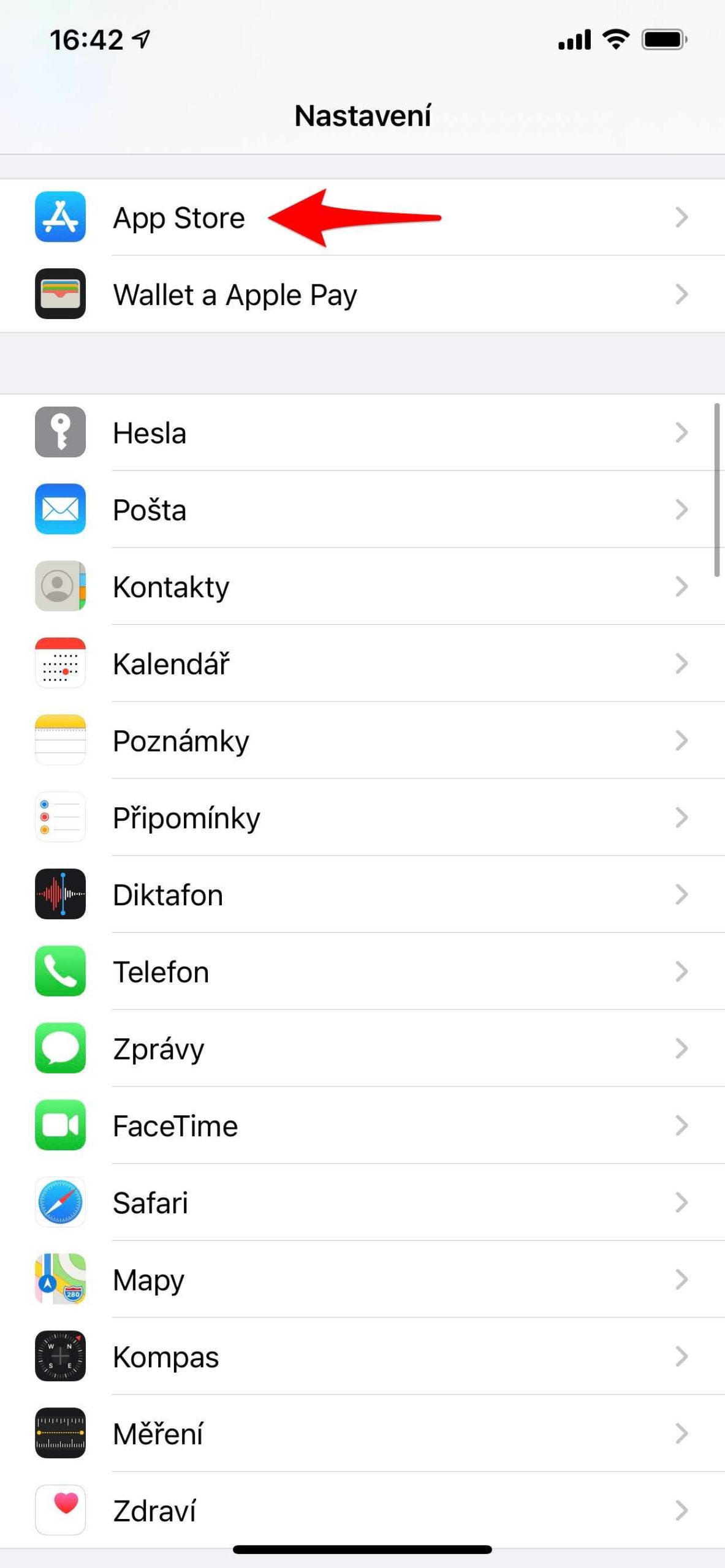Open the Zprávy settings entry
Screen dimensions: 725x1568
pyautogui.click(x=363, y=1049)
